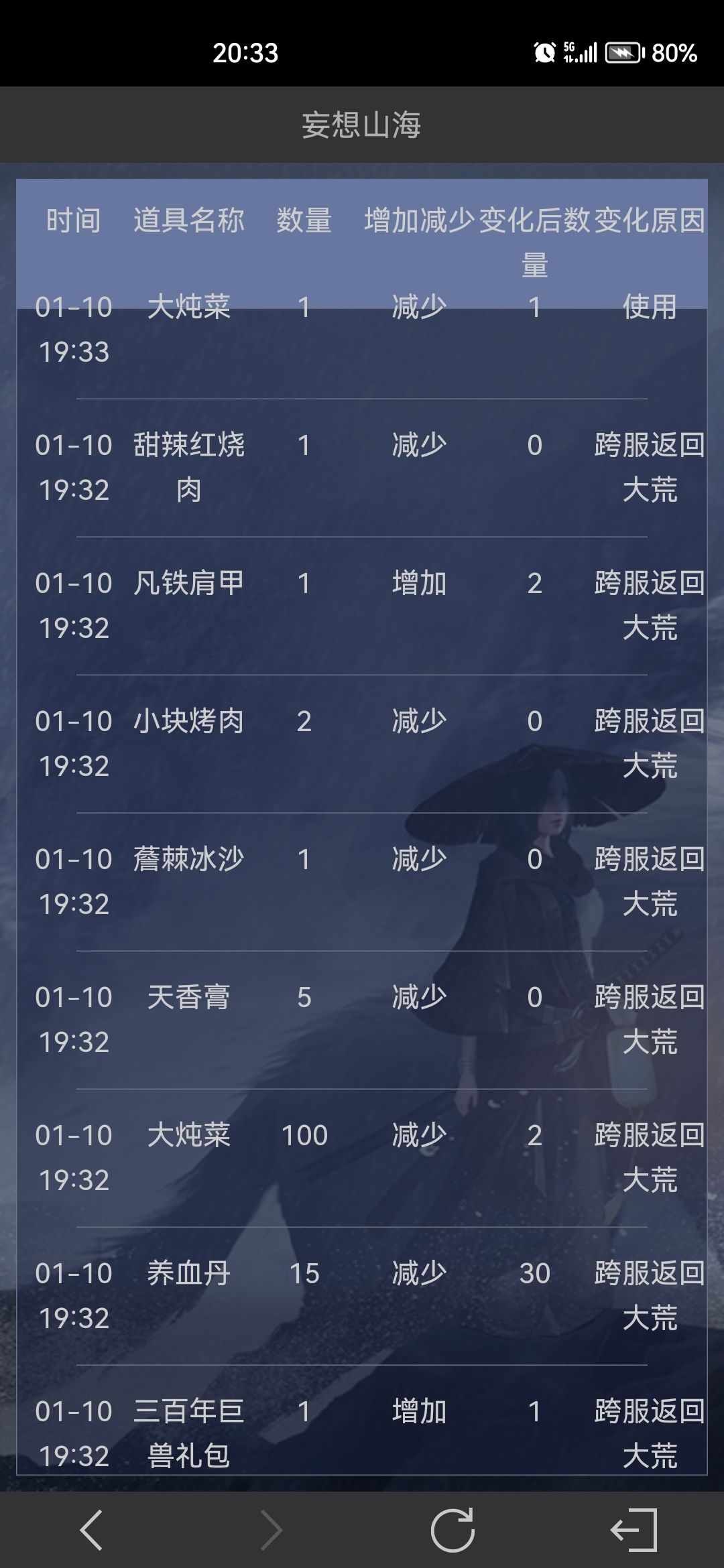Select the 甜辣红烧肉 record row

coord(362,469)
